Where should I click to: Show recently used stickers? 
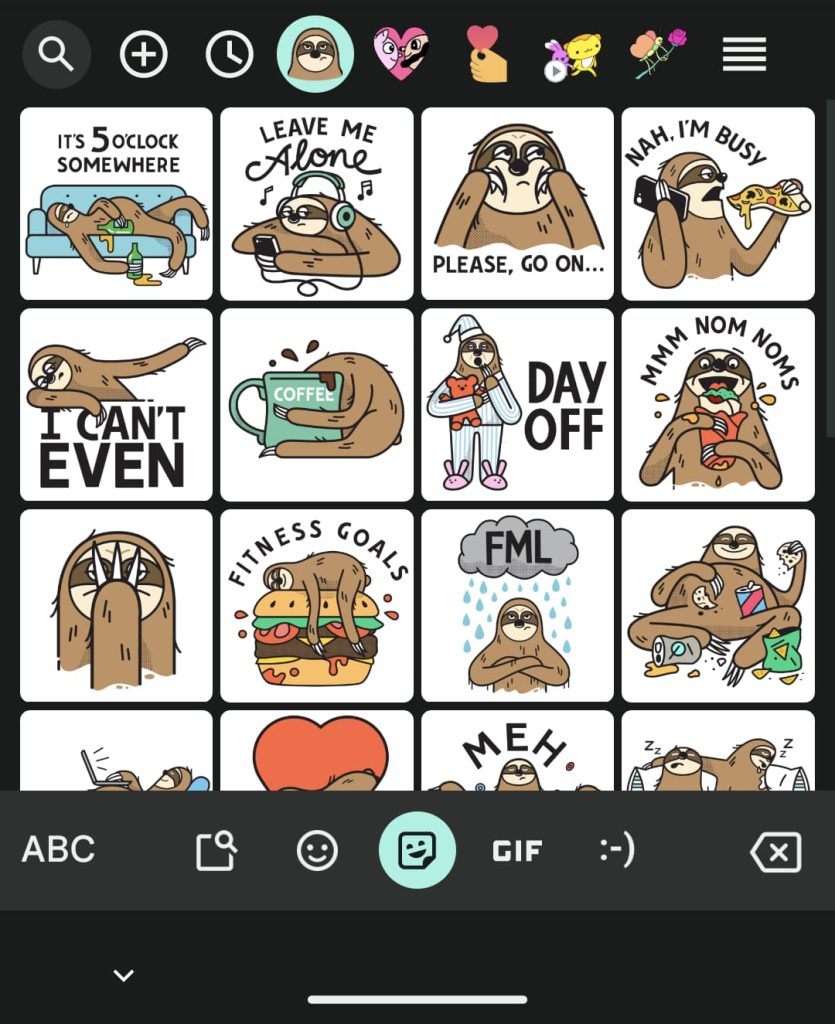(229, 55)
